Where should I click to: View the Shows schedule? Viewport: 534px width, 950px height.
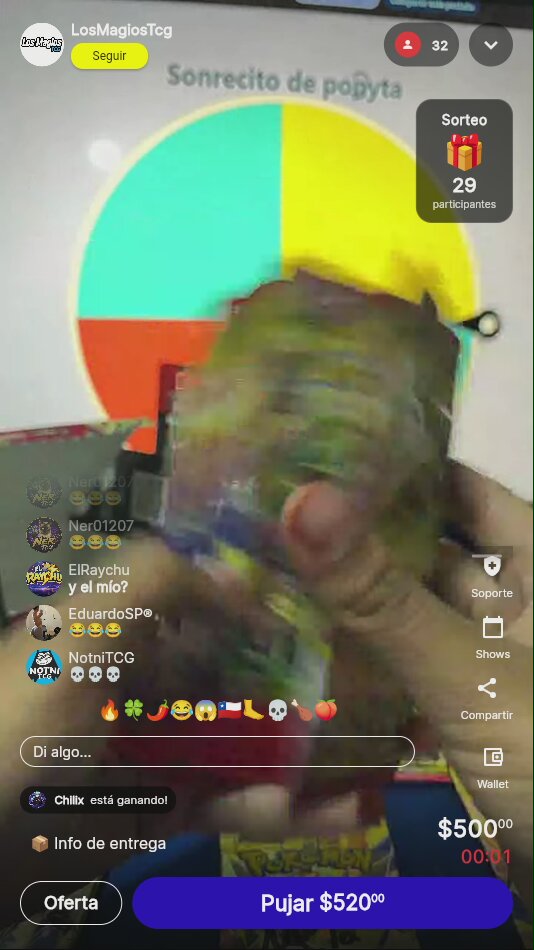click(492, 637)
